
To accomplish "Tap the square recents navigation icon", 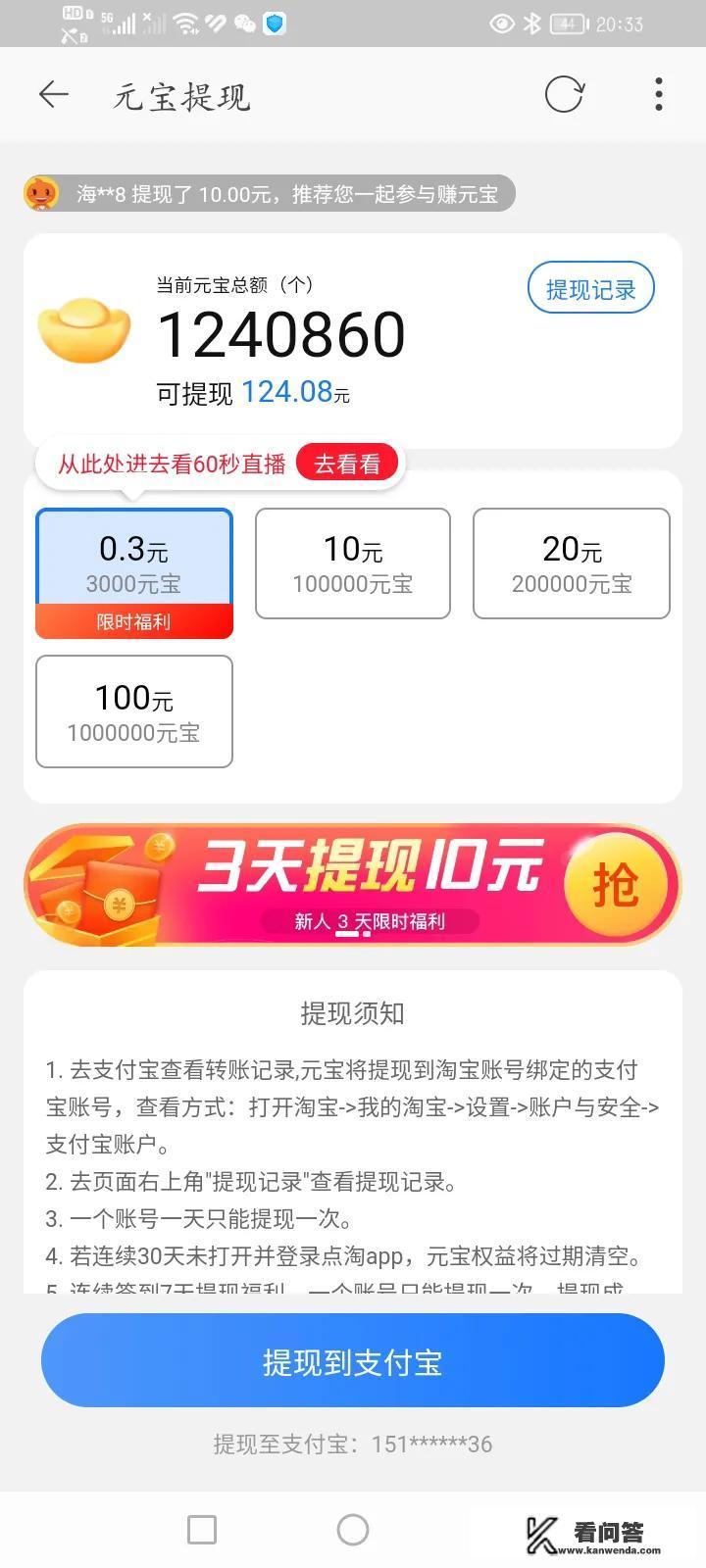I will click(x=200, y=1528).
